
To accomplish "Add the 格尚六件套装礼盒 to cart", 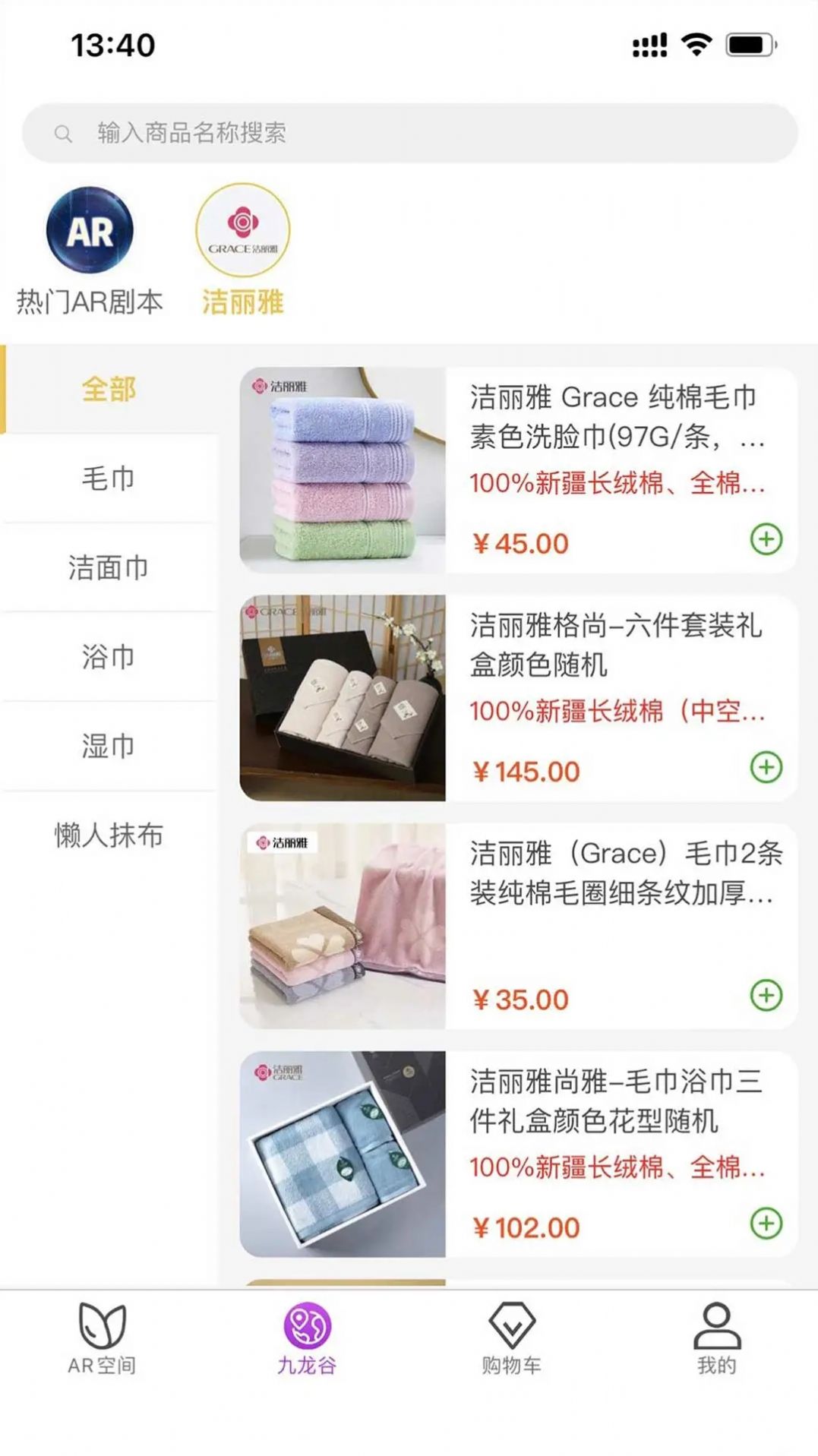I will point(766,767).
